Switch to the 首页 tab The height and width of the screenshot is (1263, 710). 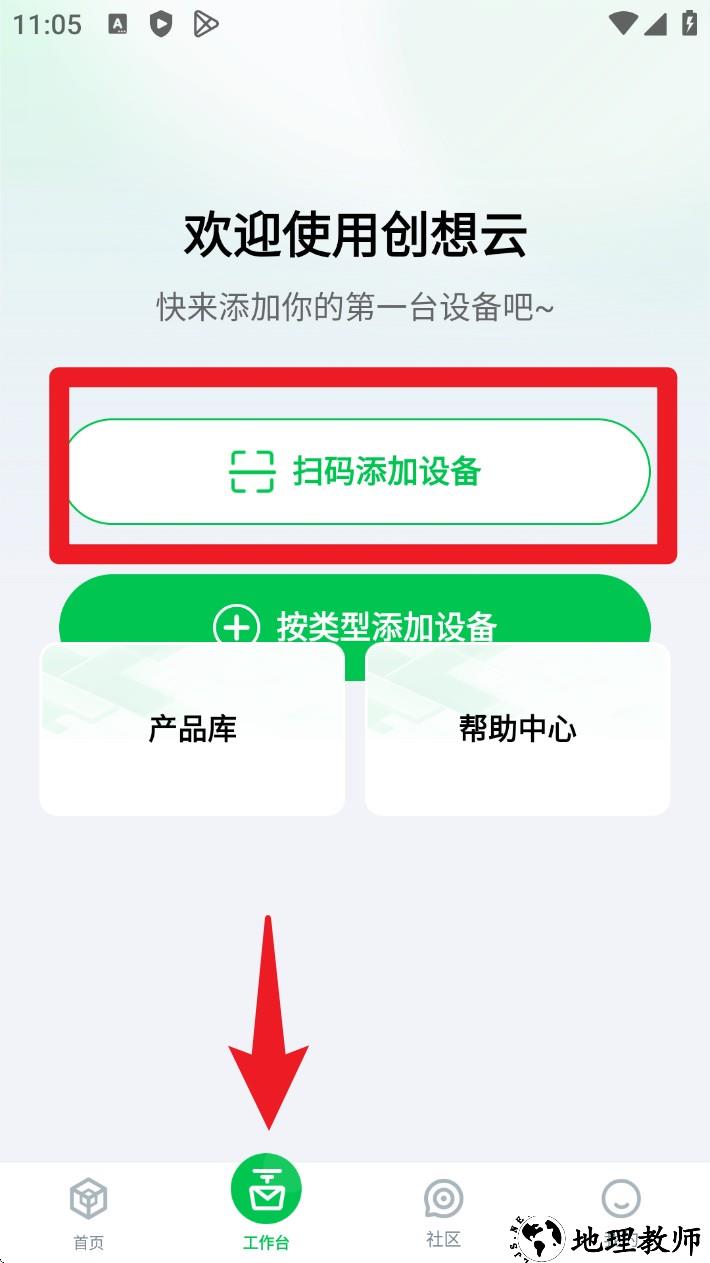[88, 1212]
